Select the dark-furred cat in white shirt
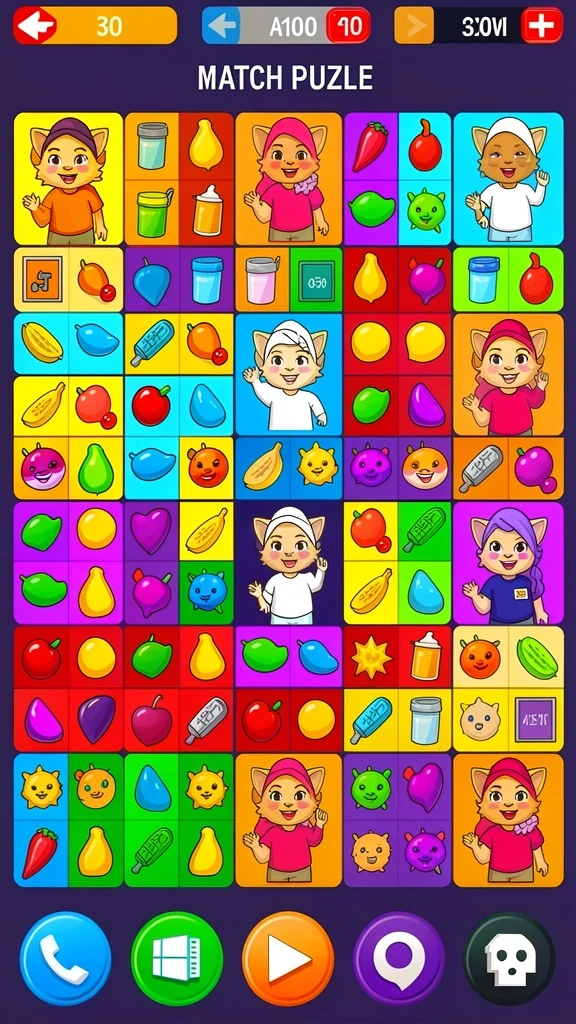The width and height of the screenshot is (576, 1024). click(x=508, y=179)
